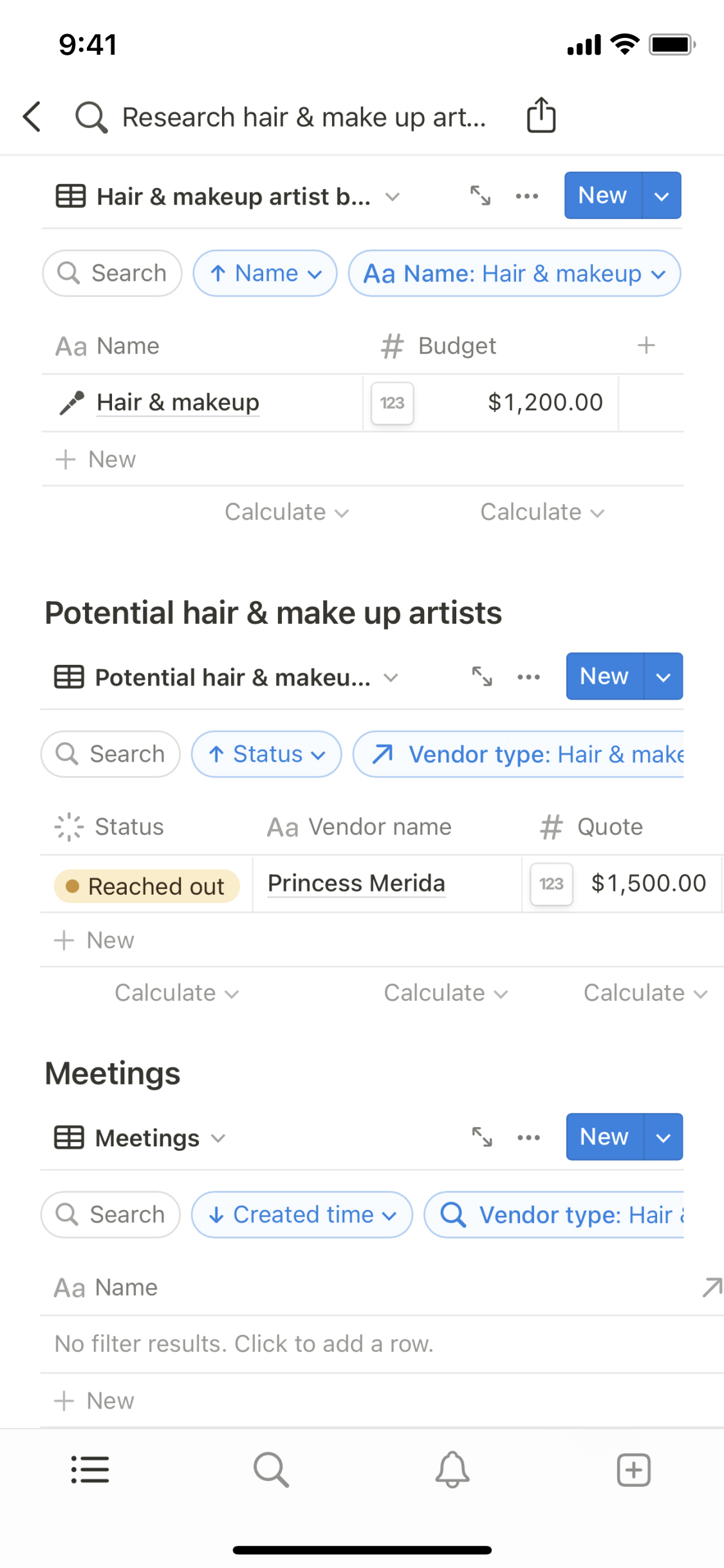Open the Created time sort chip
Image resolution: width=724 pixels, height=1568 pixels.
302,1215
